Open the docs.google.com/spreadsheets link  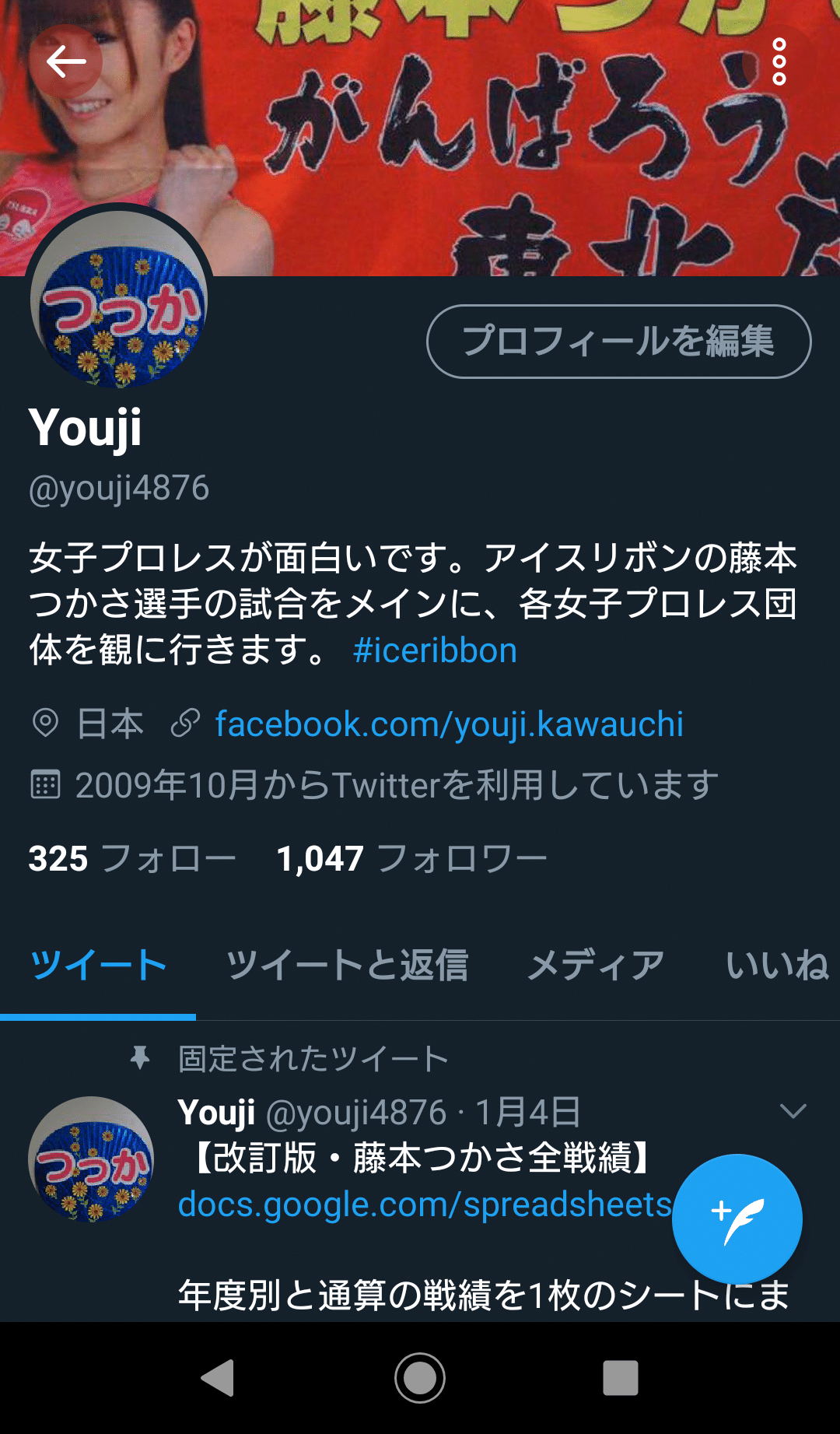pos(424,1204)
